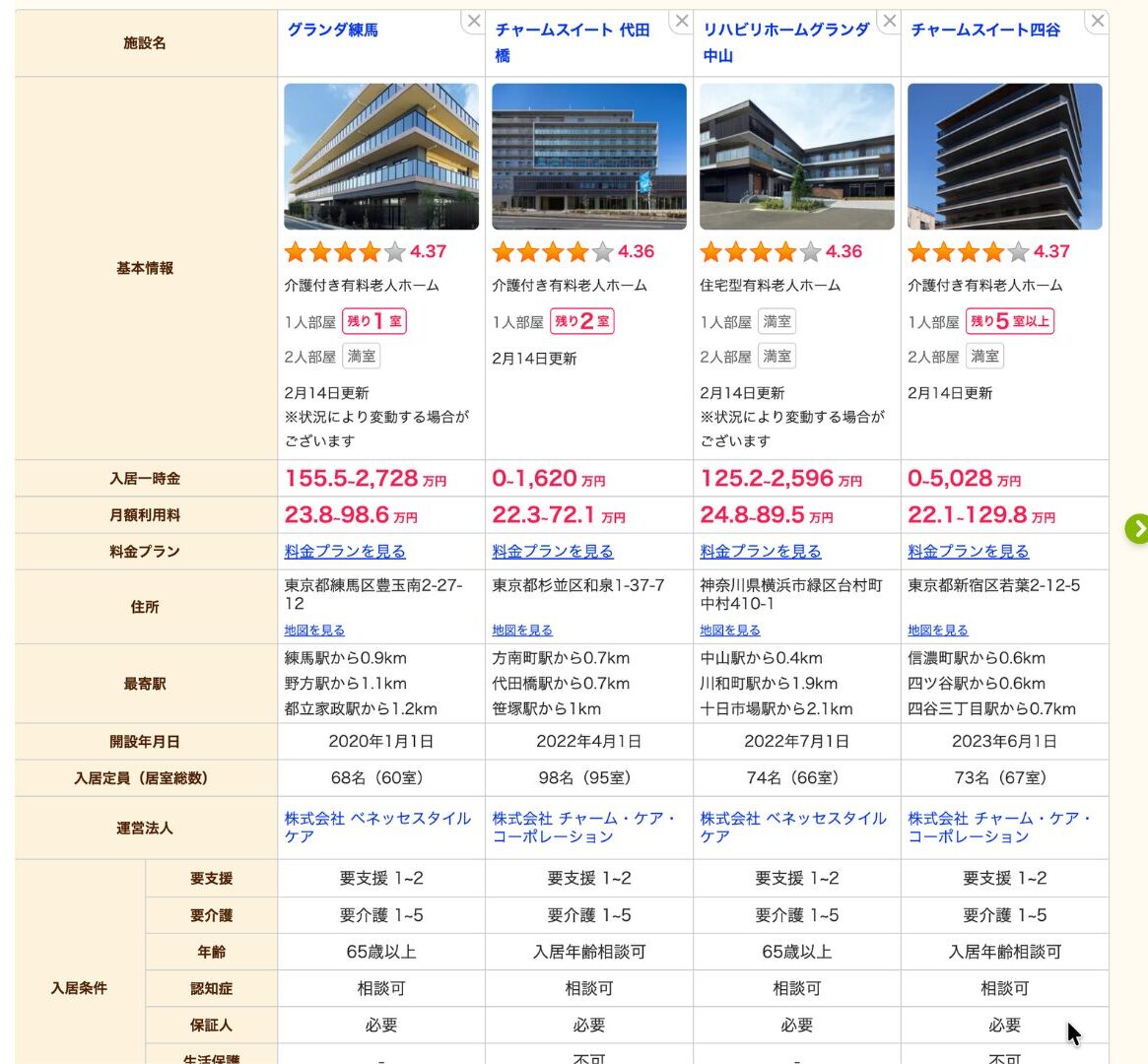
Task: Open 地図を見る for 東京都新宿区若葉 address
Action: coord(938,631)
